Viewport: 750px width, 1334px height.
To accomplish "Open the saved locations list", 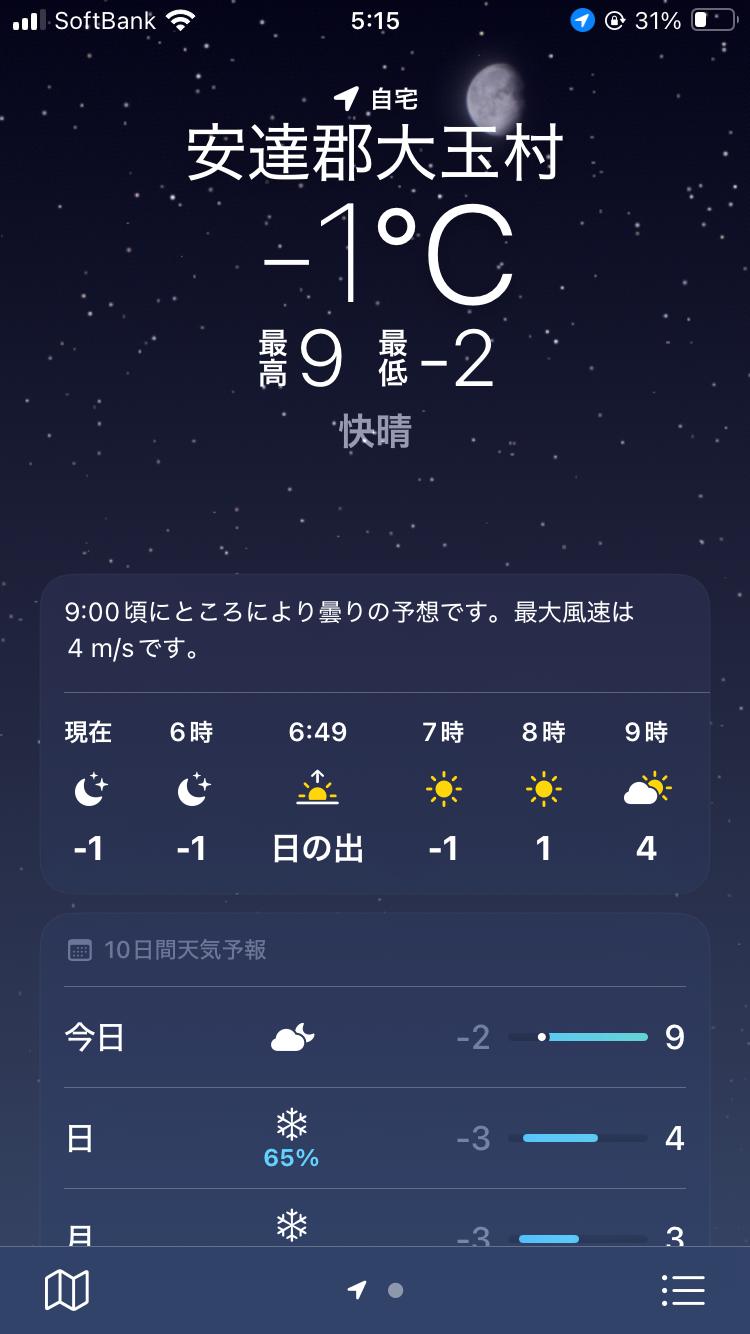I will click(x=684, y=1290).
